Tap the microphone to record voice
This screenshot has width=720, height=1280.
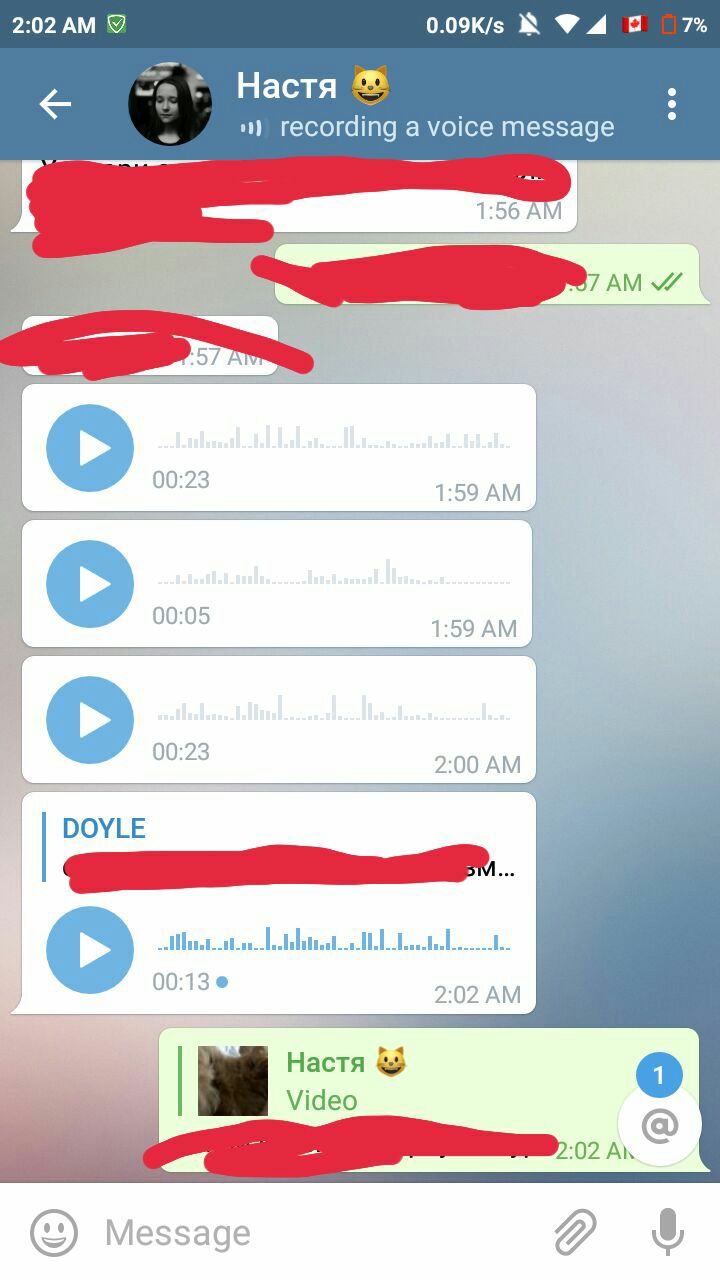[668, 1232]
